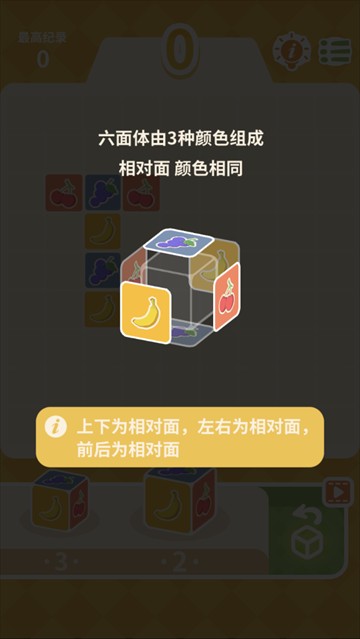Select the fruit cube with count 2
Screen dimensions: 360x639
pyautogui.click(x=180, y=500)
